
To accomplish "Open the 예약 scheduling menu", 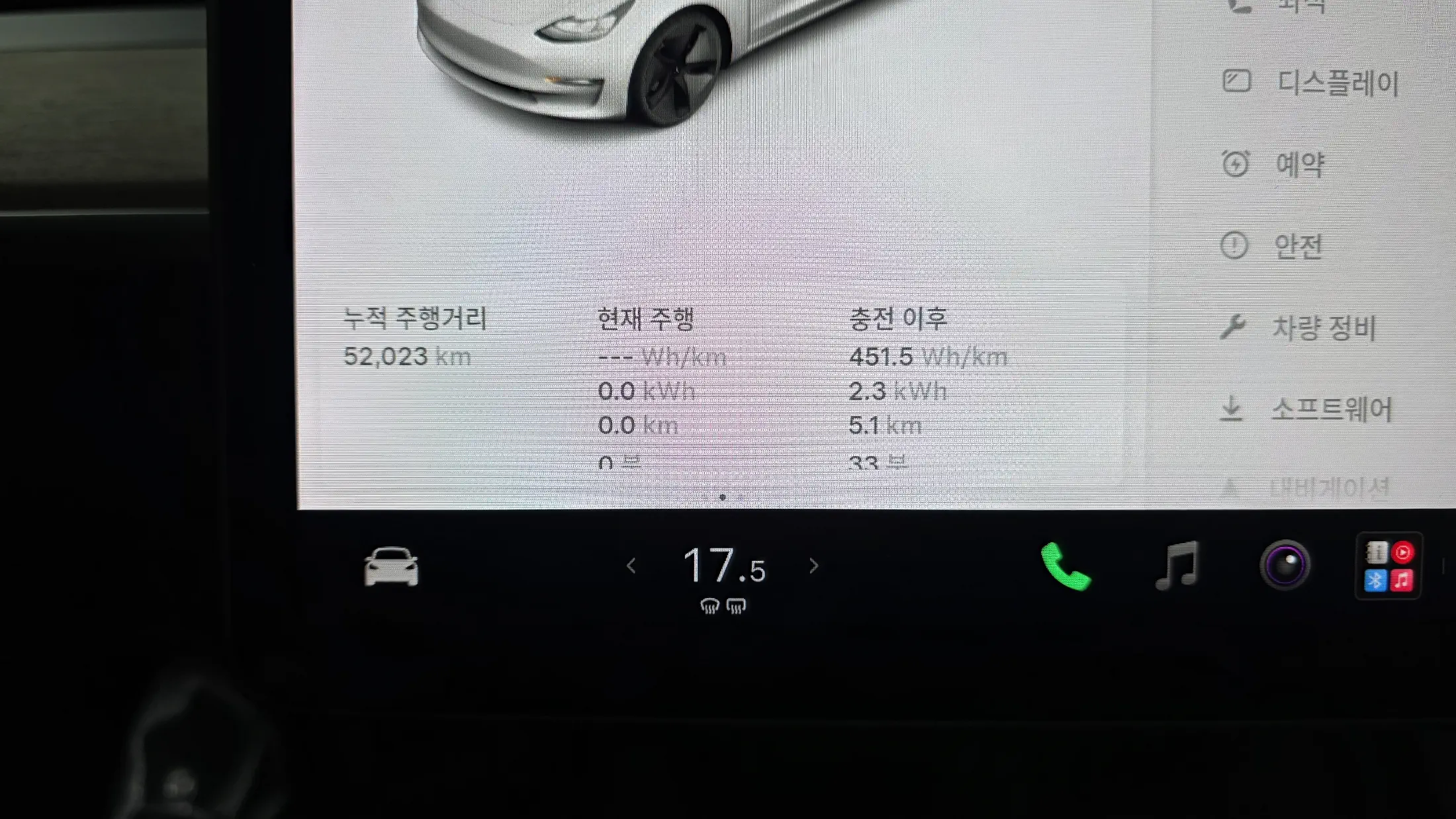I will (1273, 164).
